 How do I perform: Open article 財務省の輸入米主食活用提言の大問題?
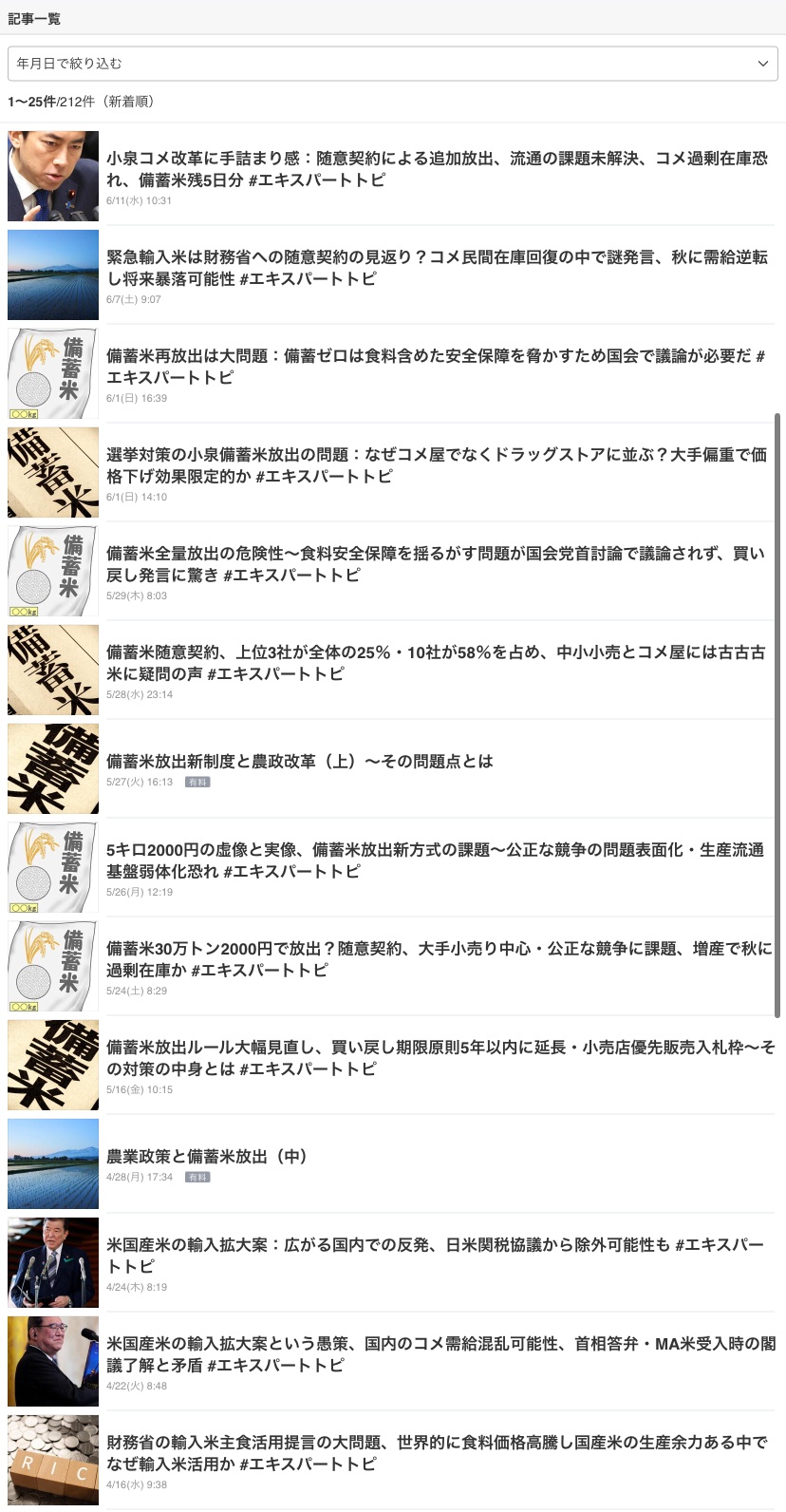coord(391,1460)
